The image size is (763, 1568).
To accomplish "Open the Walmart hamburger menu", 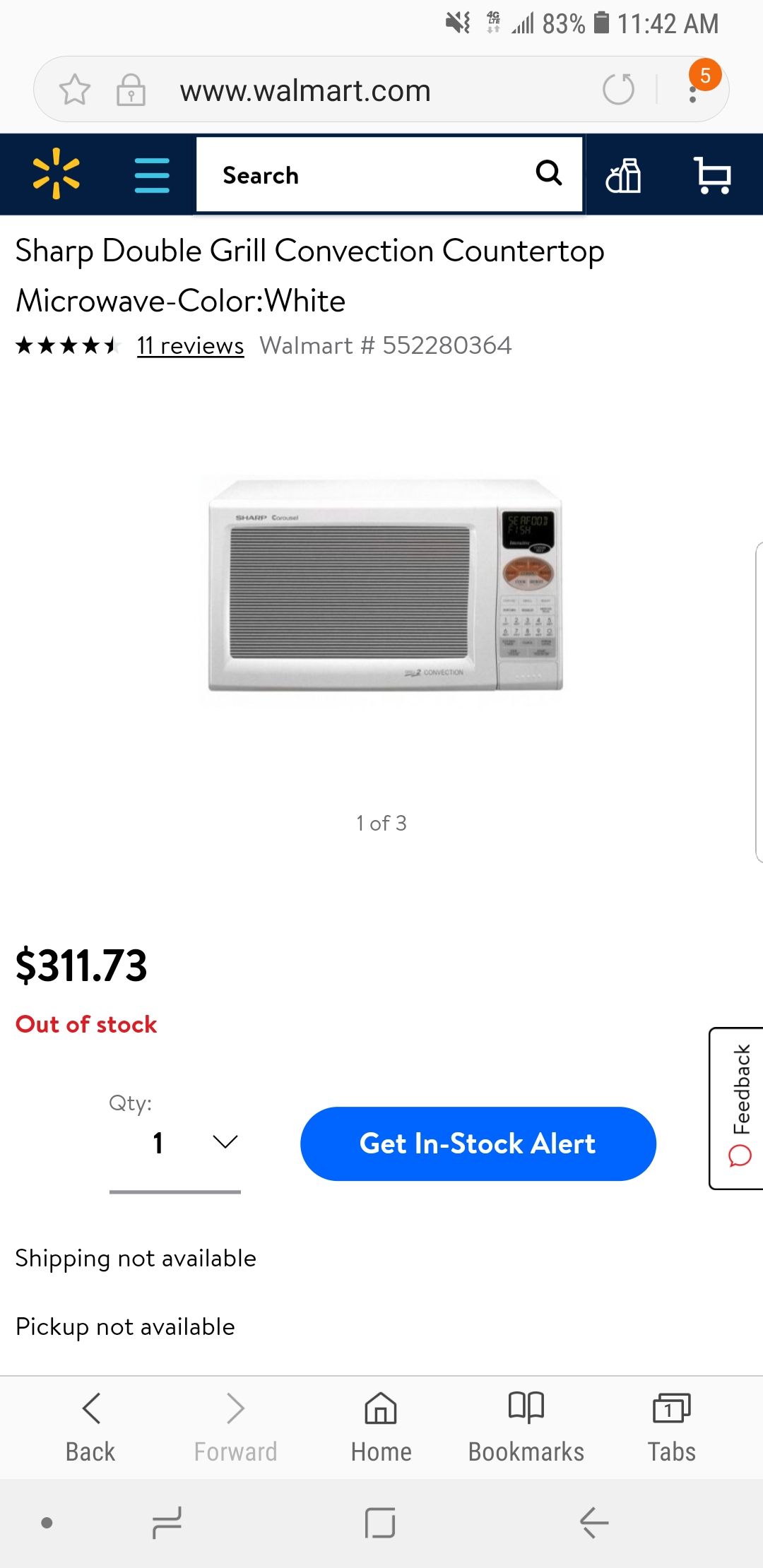I will (x=152, y=174).
